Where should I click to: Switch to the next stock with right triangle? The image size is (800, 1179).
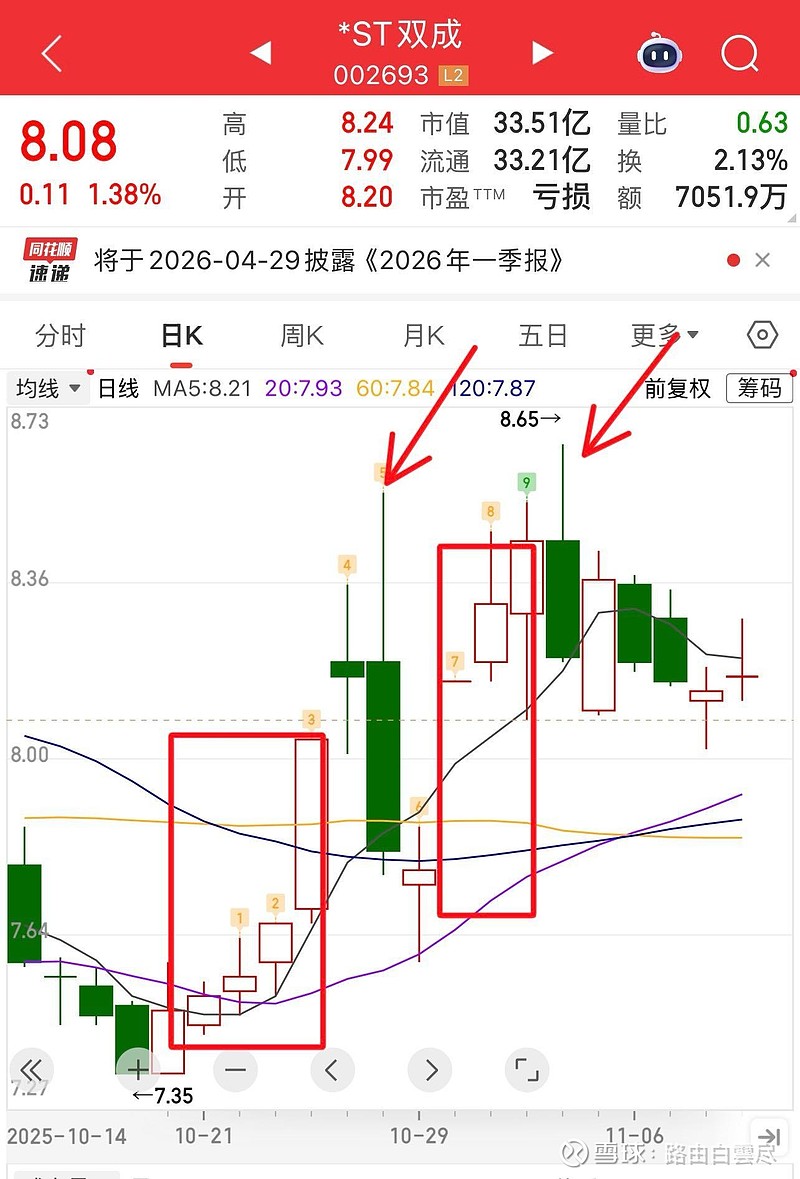(x=541, y=54)
